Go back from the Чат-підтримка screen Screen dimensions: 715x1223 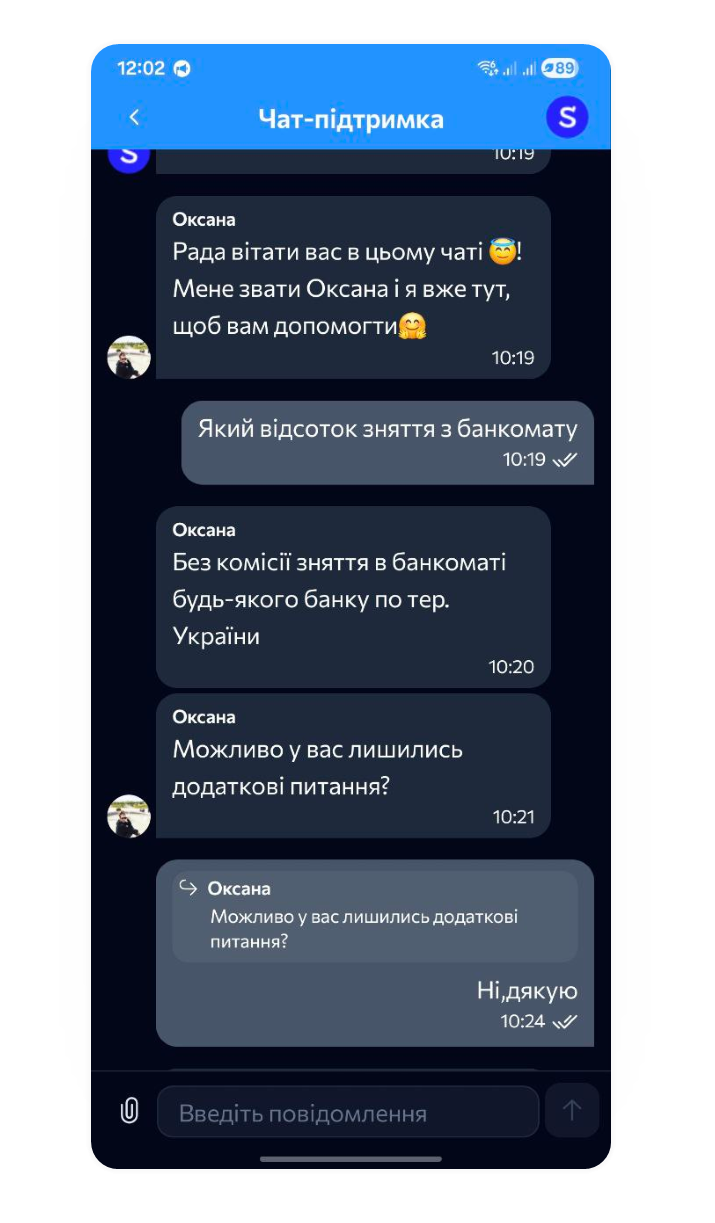click(x=135, y=118)
